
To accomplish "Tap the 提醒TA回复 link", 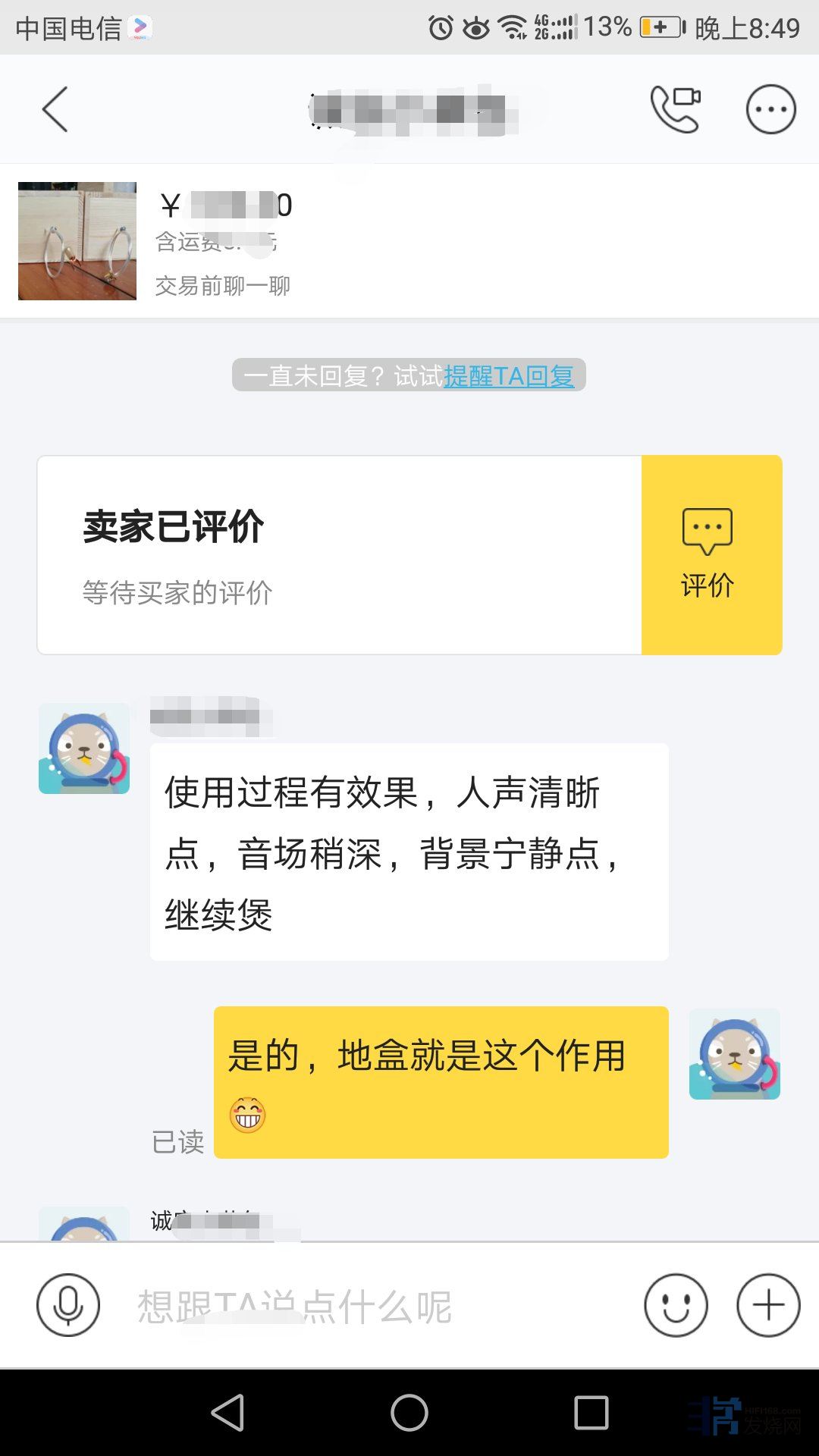I will click(x=509, y=375).
